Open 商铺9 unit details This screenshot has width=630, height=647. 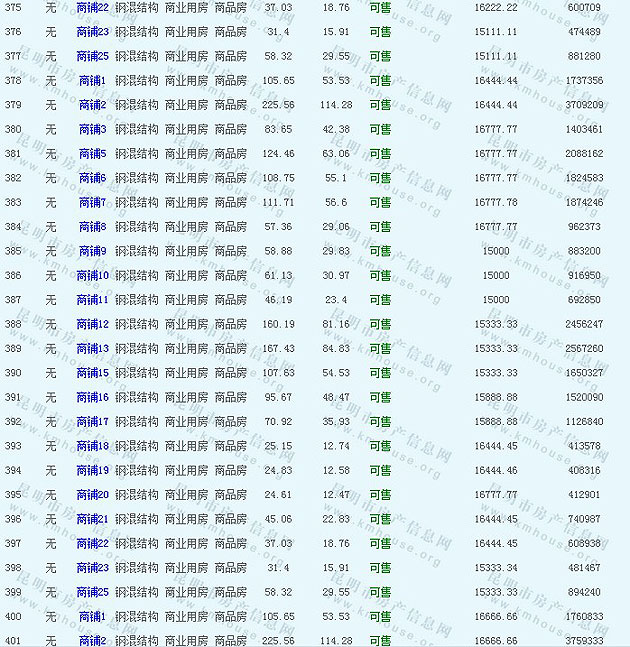92,251
